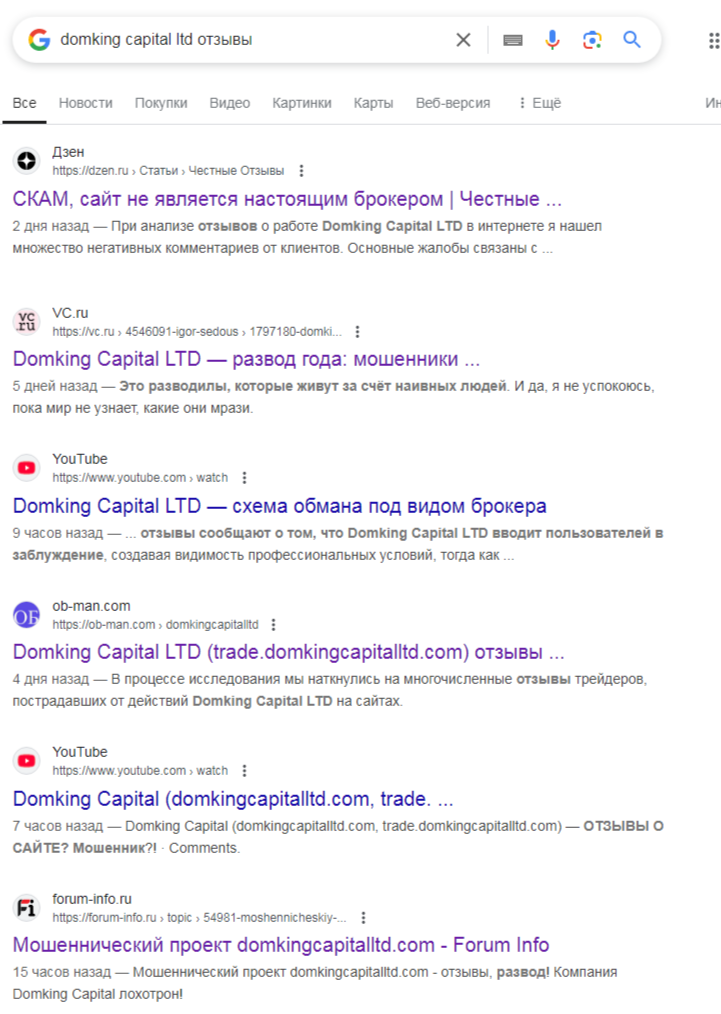
Task: Clear the search query with the X icon
Action: click(462, 39)
